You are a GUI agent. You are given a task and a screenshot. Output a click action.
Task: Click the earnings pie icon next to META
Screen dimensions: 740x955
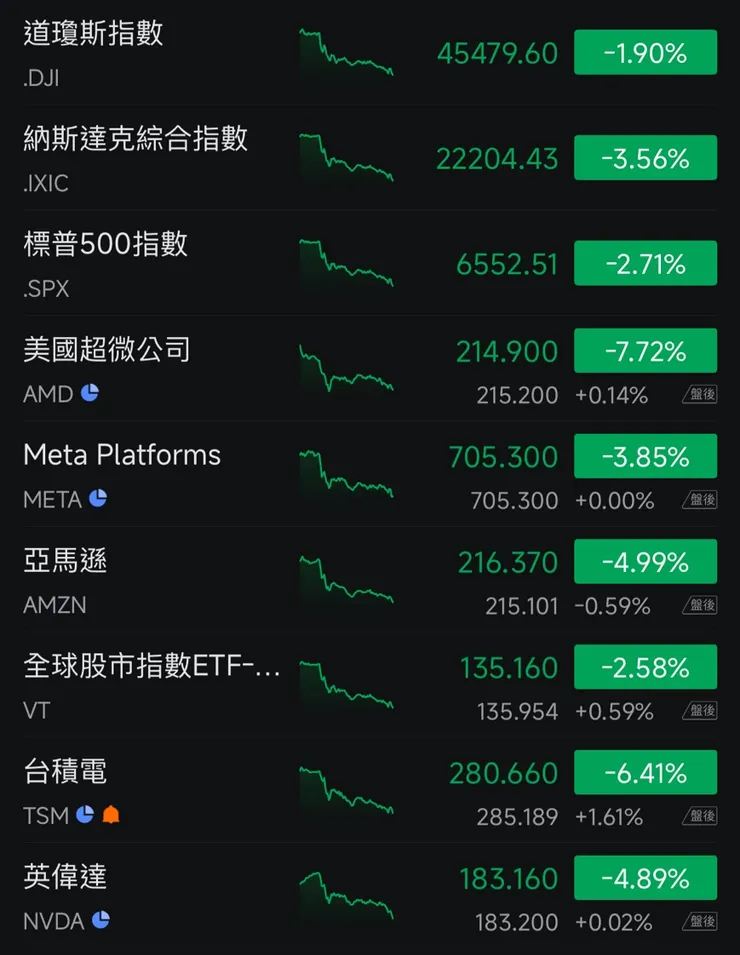[x=97, y=499]
